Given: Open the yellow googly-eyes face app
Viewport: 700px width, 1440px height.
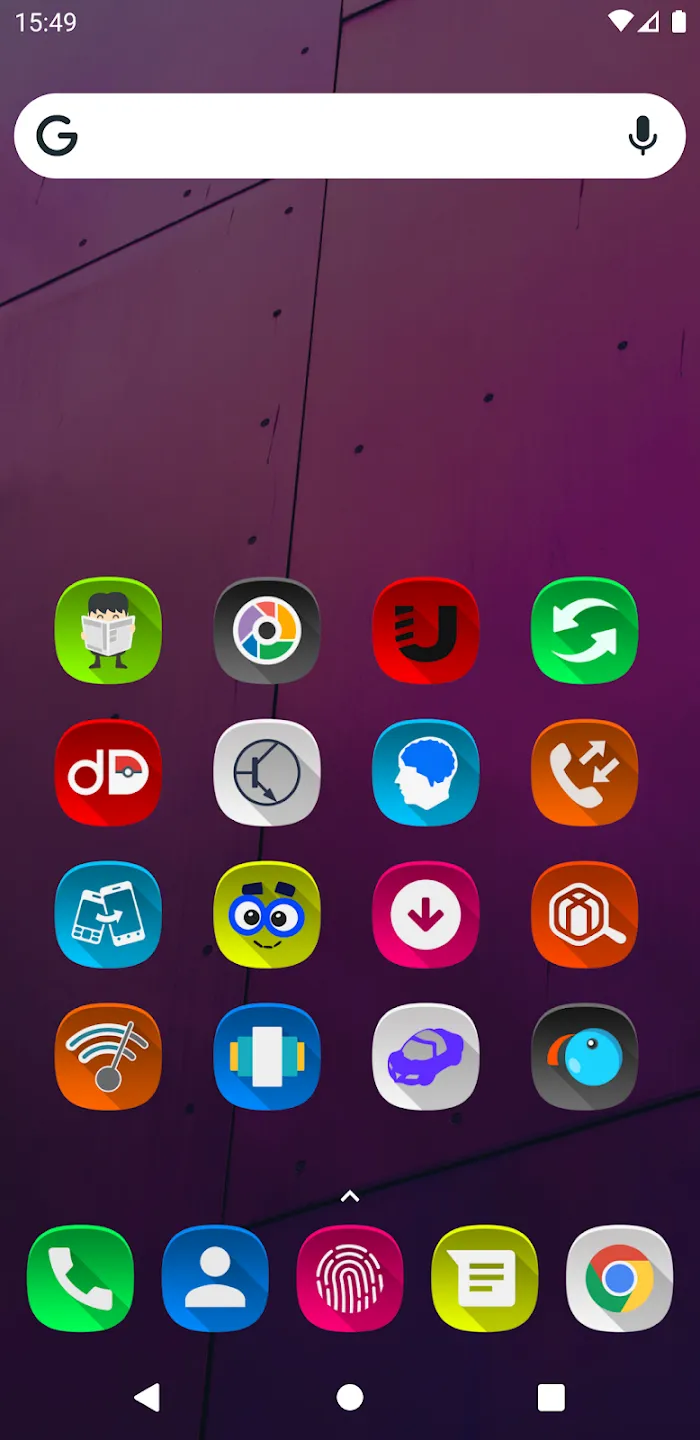Looking at the screenshot, I should (x=267, y=914).
